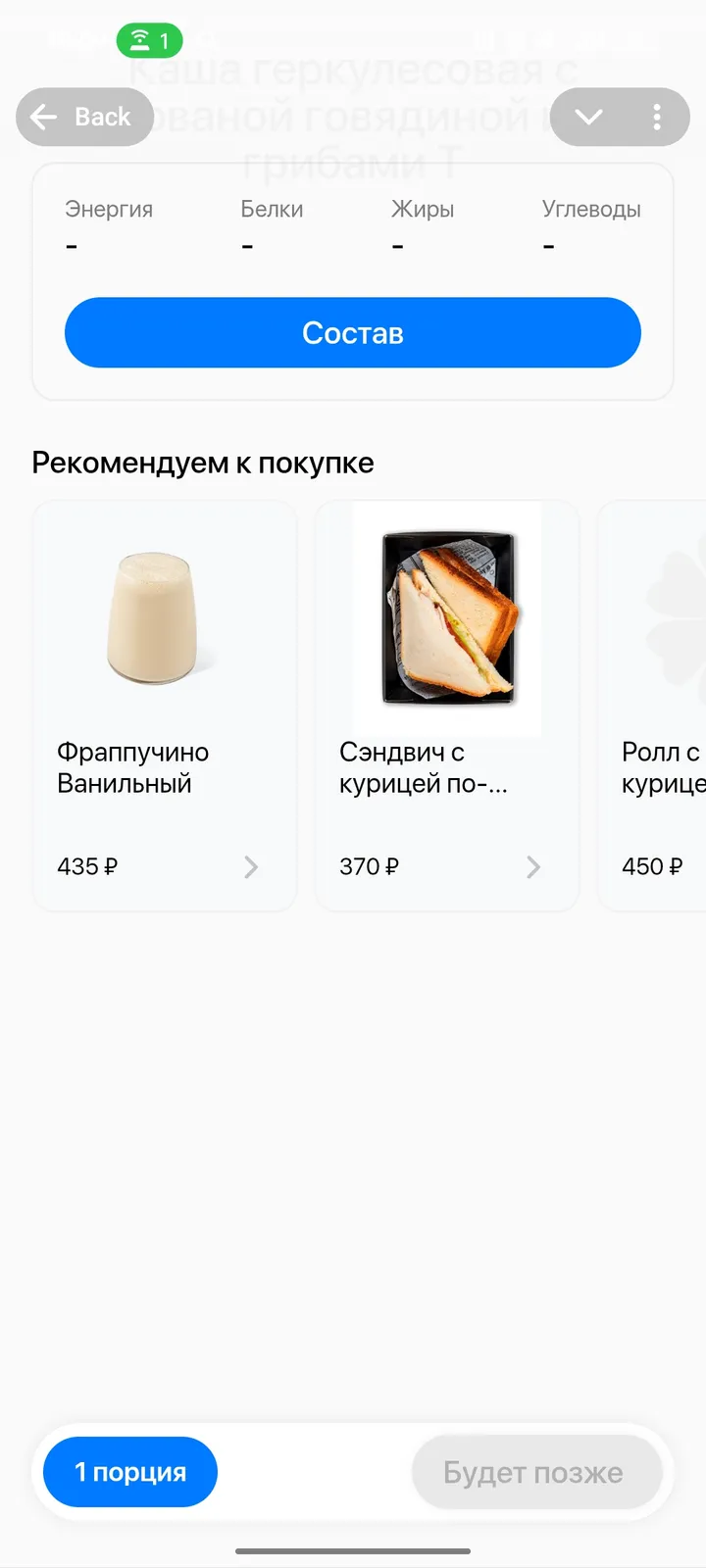Select the sandwich product image
Image resolution: width=706 pixels, height=1568 pixels.
coord(446,617)
